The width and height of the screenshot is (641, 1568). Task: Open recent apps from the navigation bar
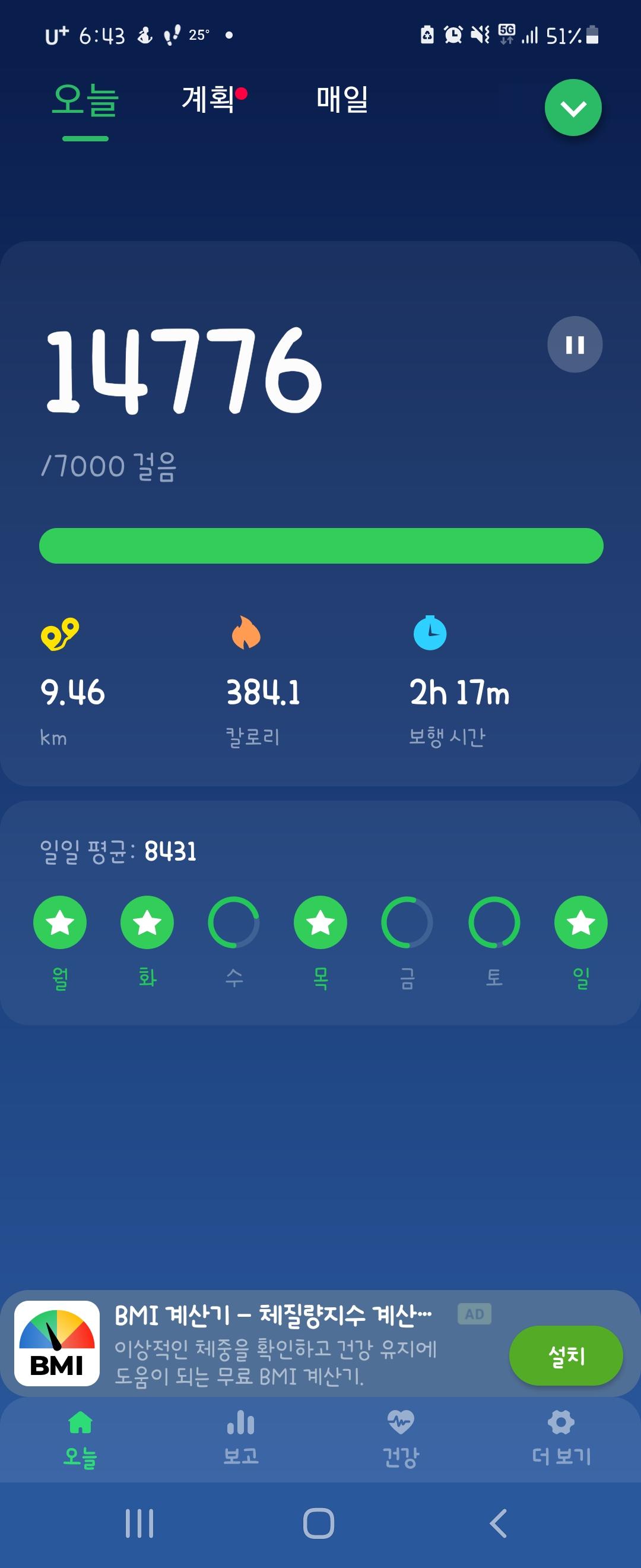139,1523
